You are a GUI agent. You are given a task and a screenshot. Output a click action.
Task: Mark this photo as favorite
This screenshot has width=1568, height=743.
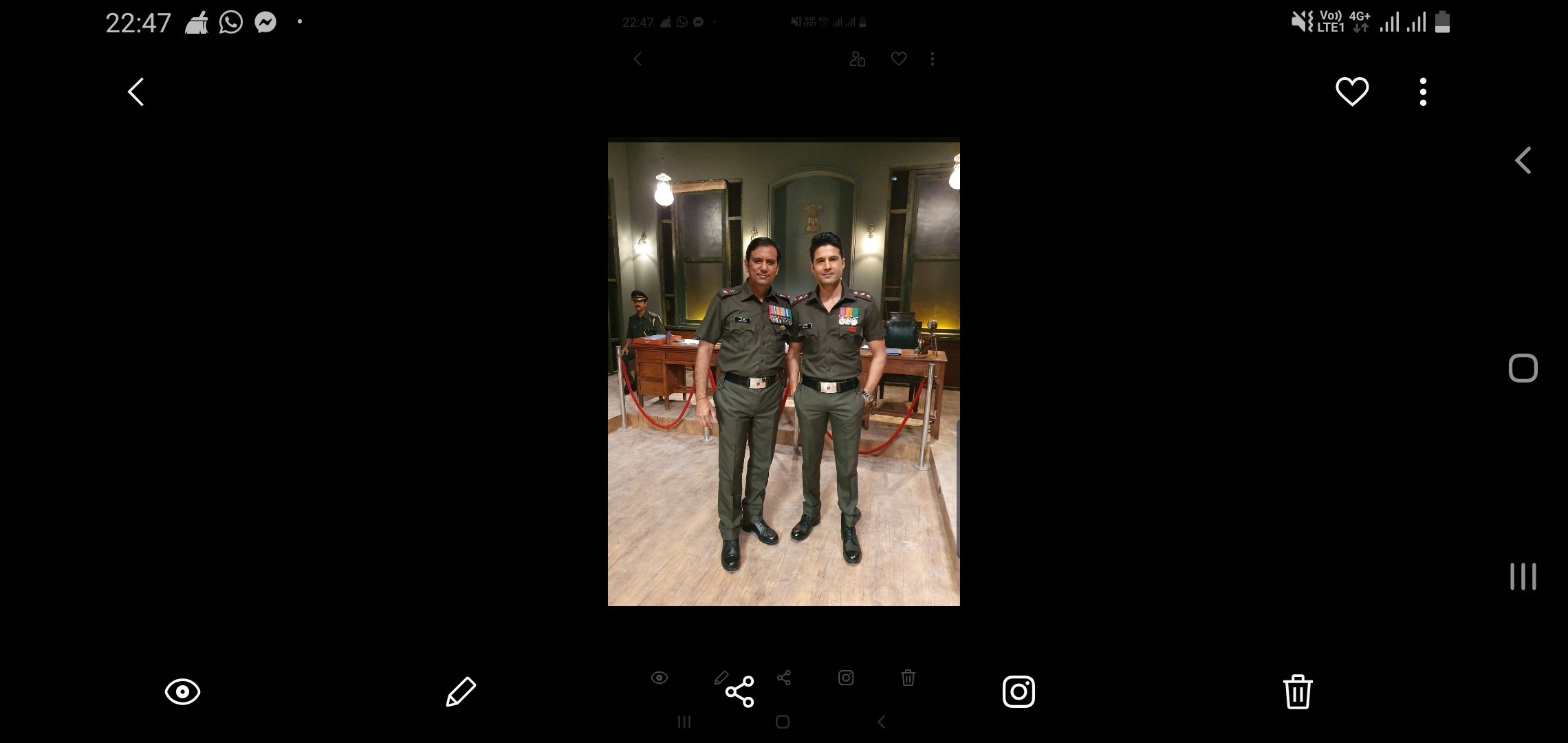click(1352, 91)
